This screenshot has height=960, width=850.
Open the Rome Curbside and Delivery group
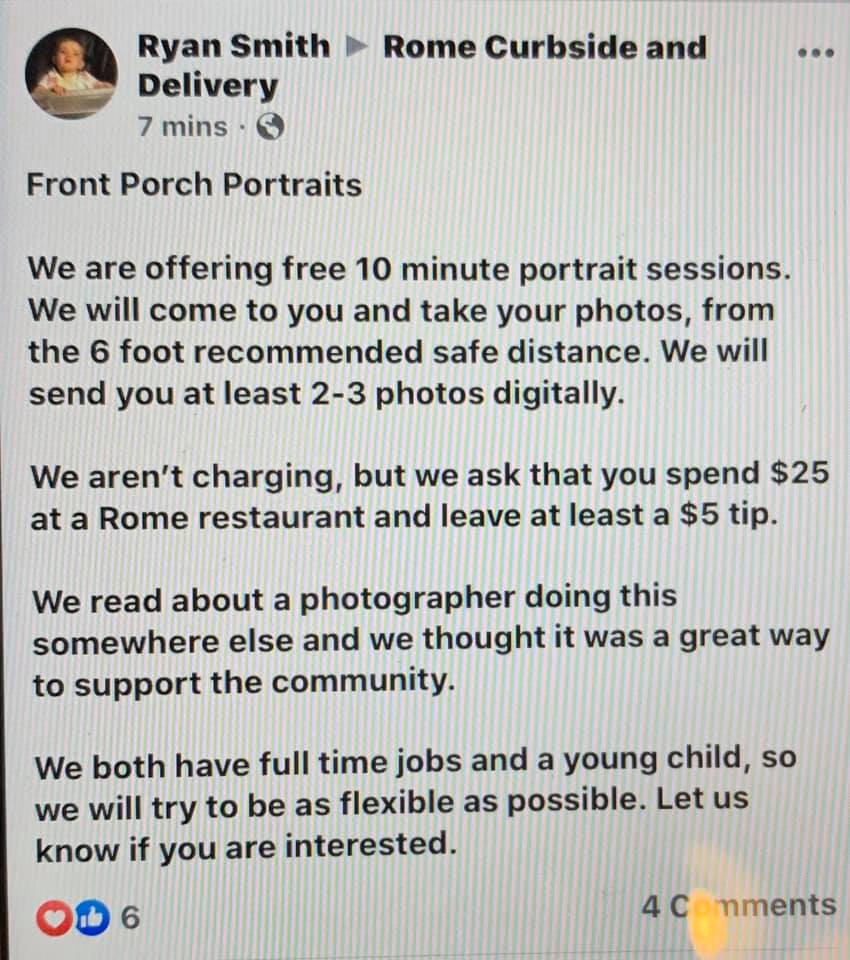point(544,46)
